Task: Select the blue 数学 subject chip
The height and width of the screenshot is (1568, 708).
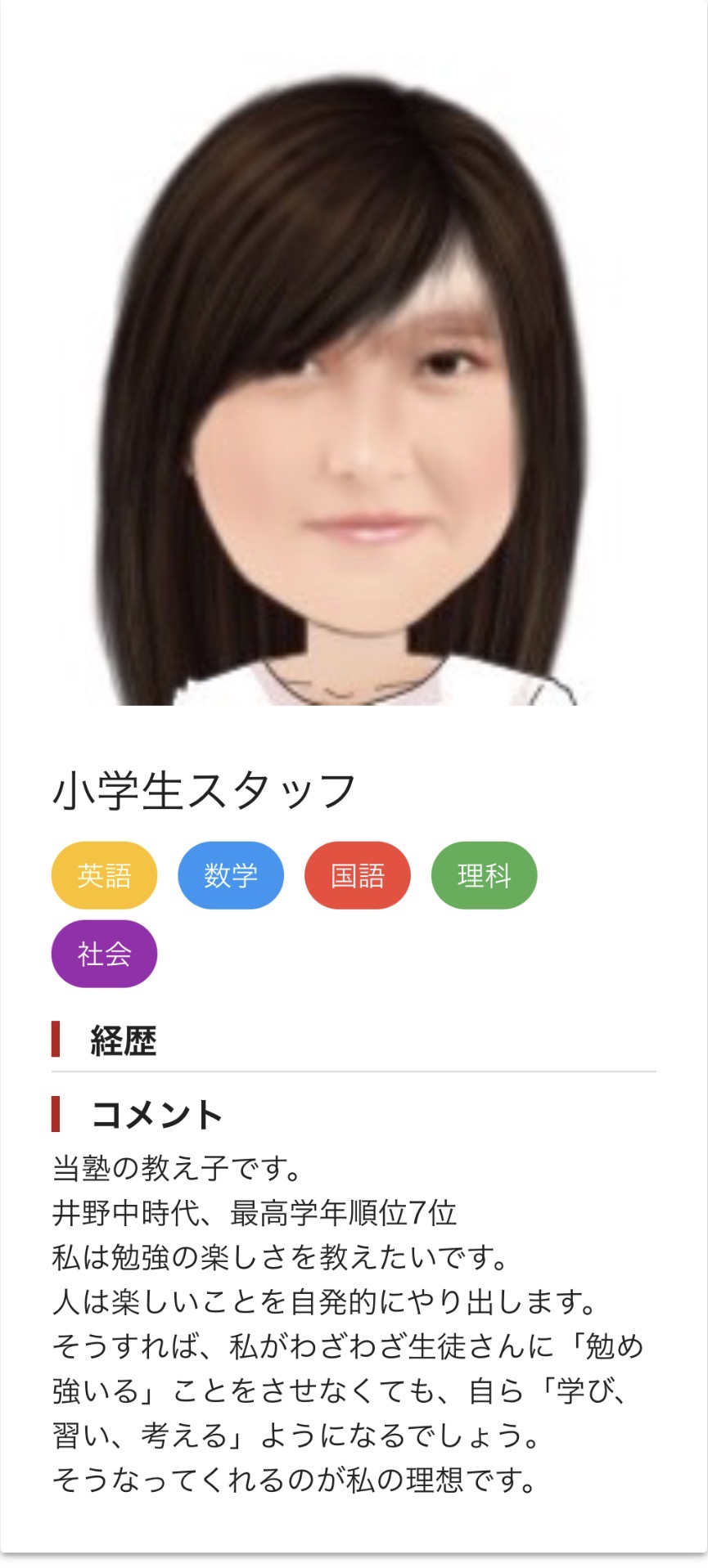Action: pyautogui.click(x=231, y=875)
